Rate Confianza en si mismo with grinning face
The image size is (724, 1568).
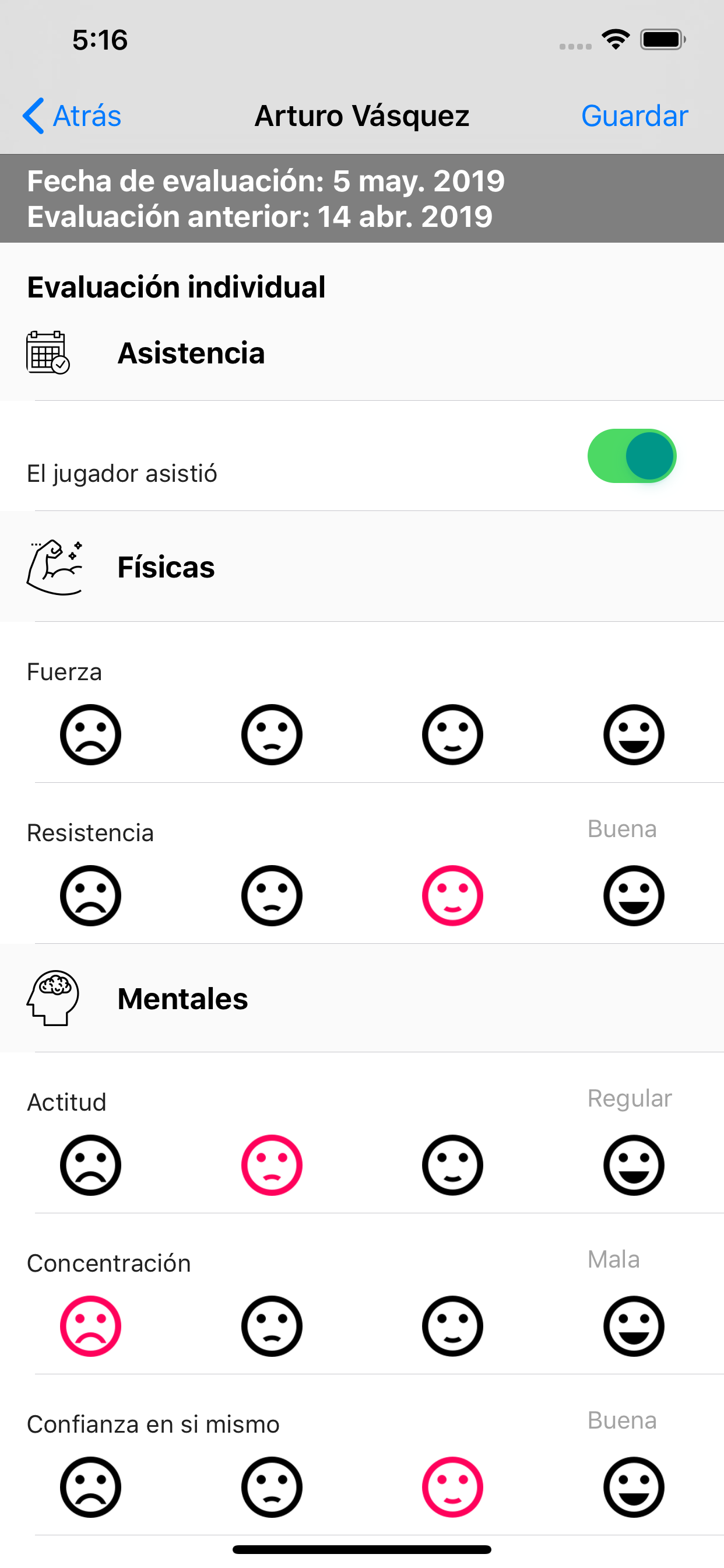[634, 1487]
